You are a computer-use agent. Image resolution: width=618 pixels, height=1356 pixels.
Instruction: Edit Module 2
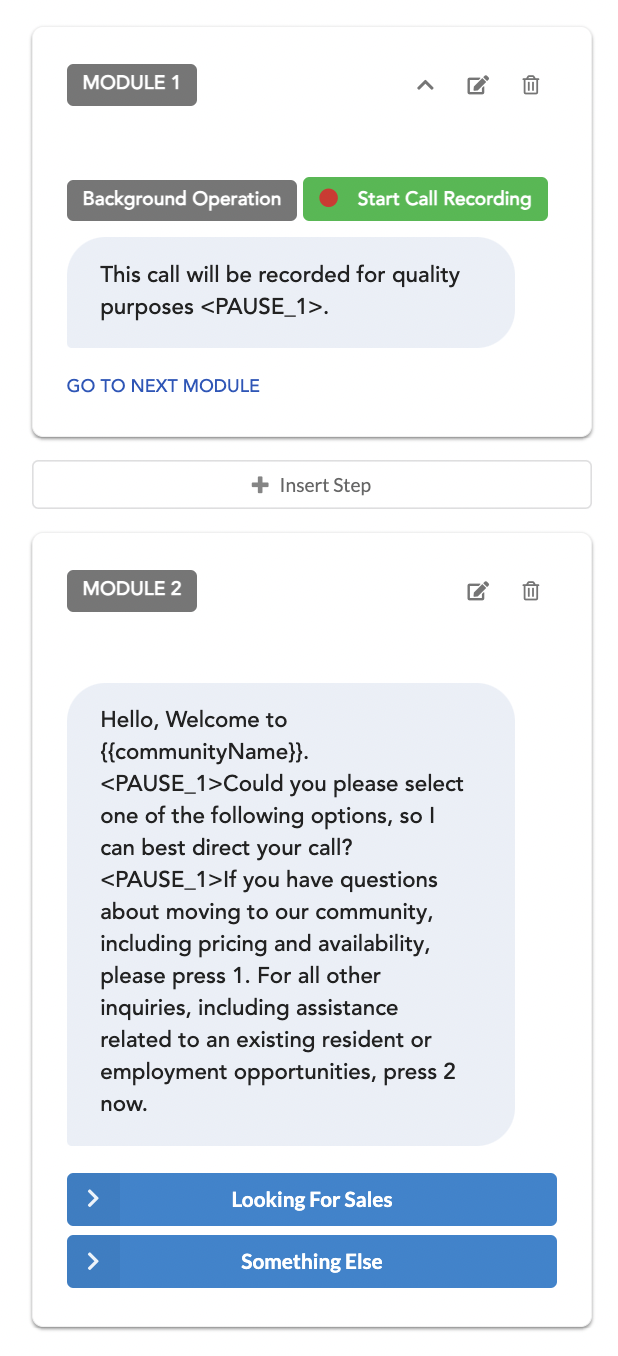[478, 591]
